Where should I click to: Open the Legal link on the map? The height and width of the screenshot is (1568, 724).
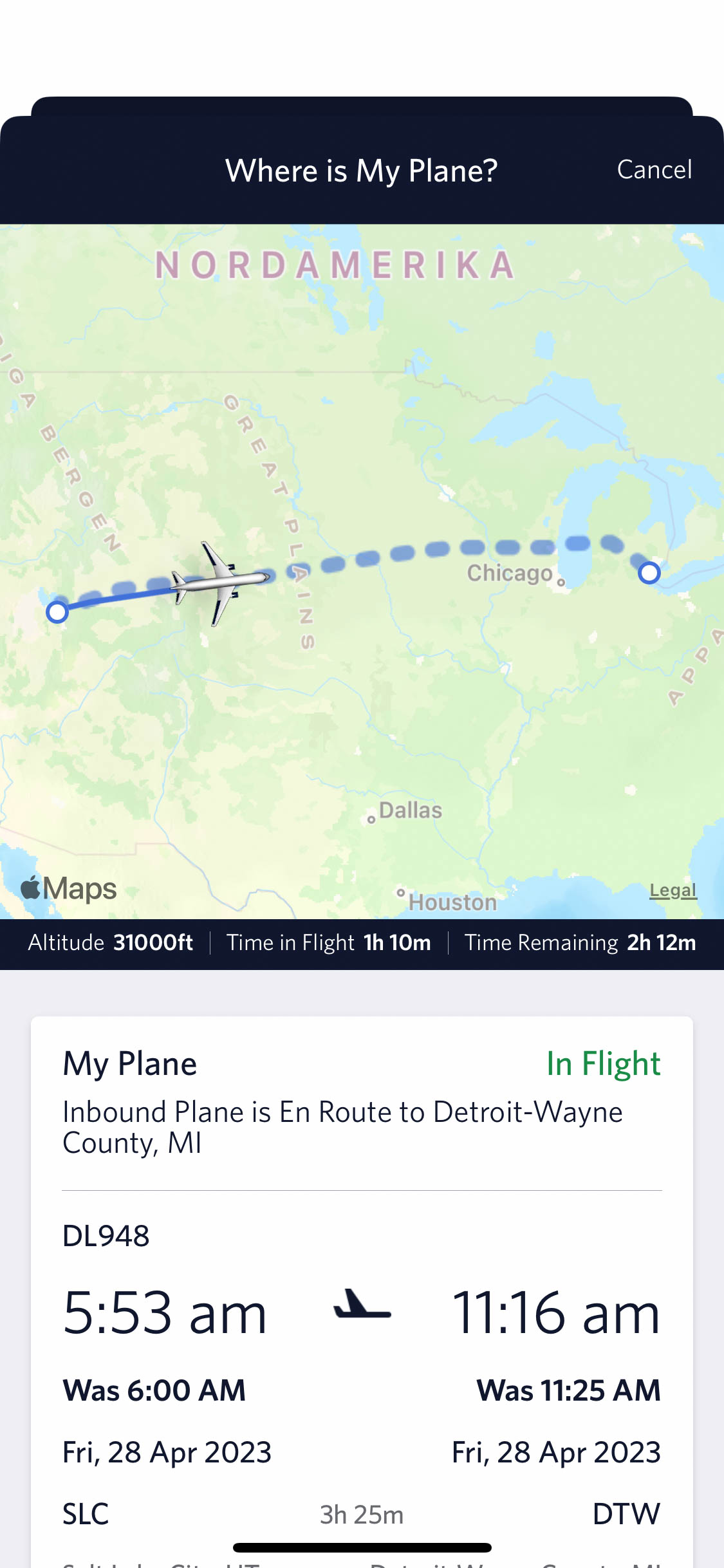(x=673, y=890)
